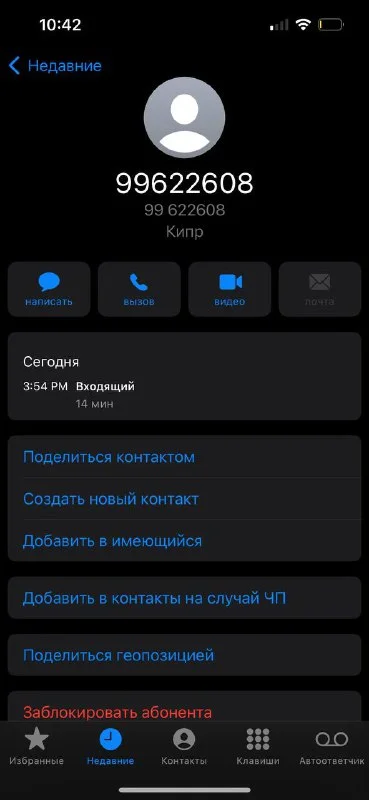Start a видео call
The image size is (369, 800).
tap(230, 289)
